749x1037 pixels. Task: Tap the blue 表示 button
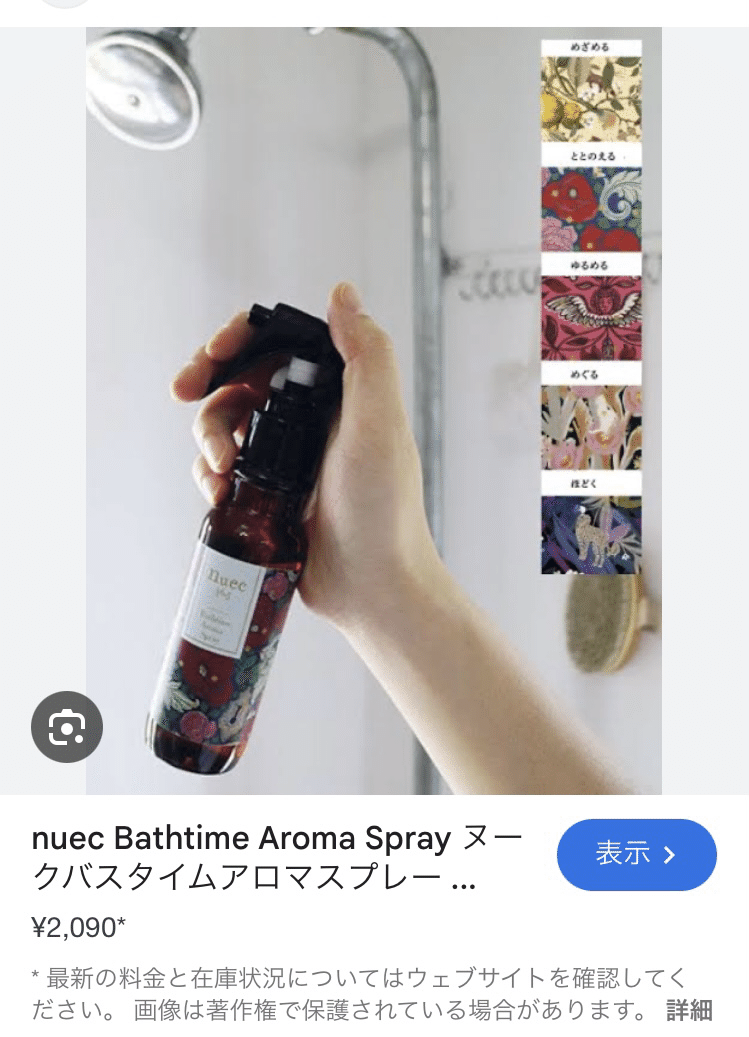636,855
